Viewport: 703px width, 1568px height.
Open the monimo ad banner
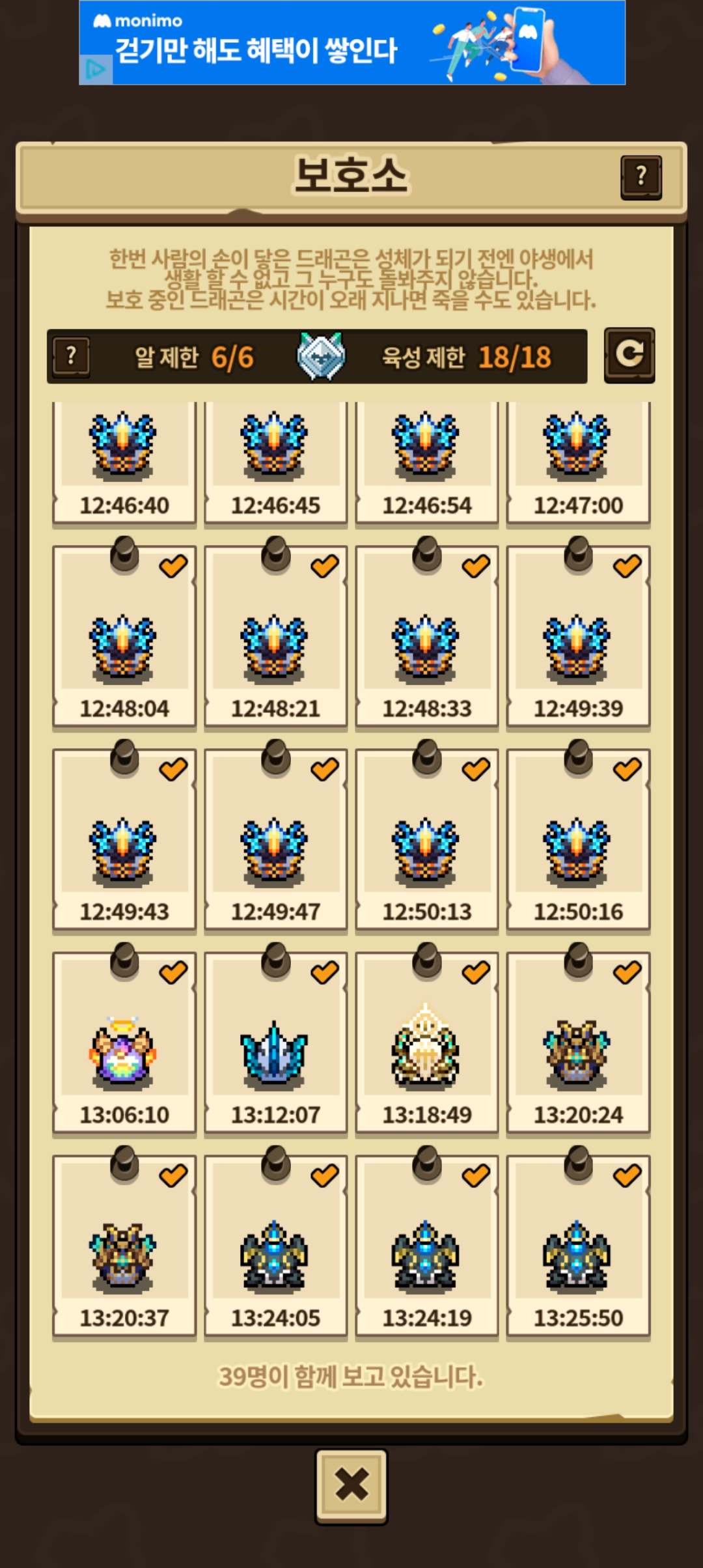[x=351, y=43]
